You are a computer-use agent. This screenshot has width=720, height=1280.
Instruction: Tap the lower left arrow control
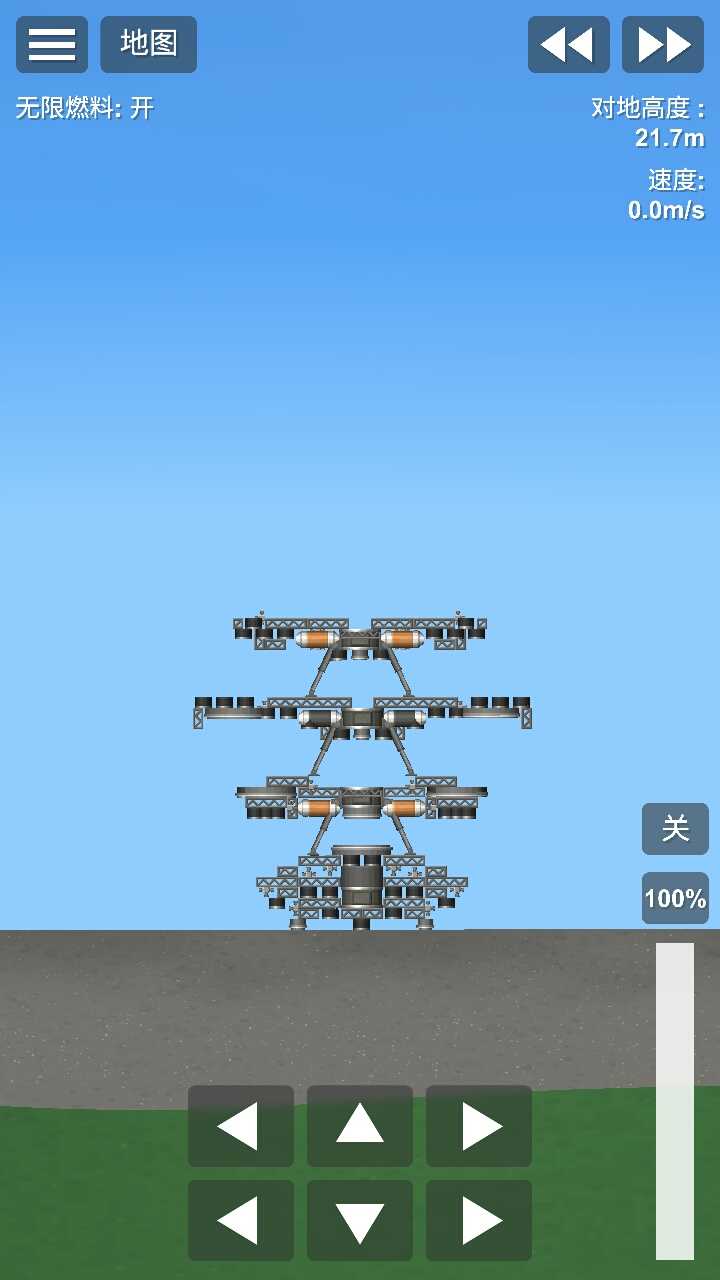click(x=241, y=1220)
